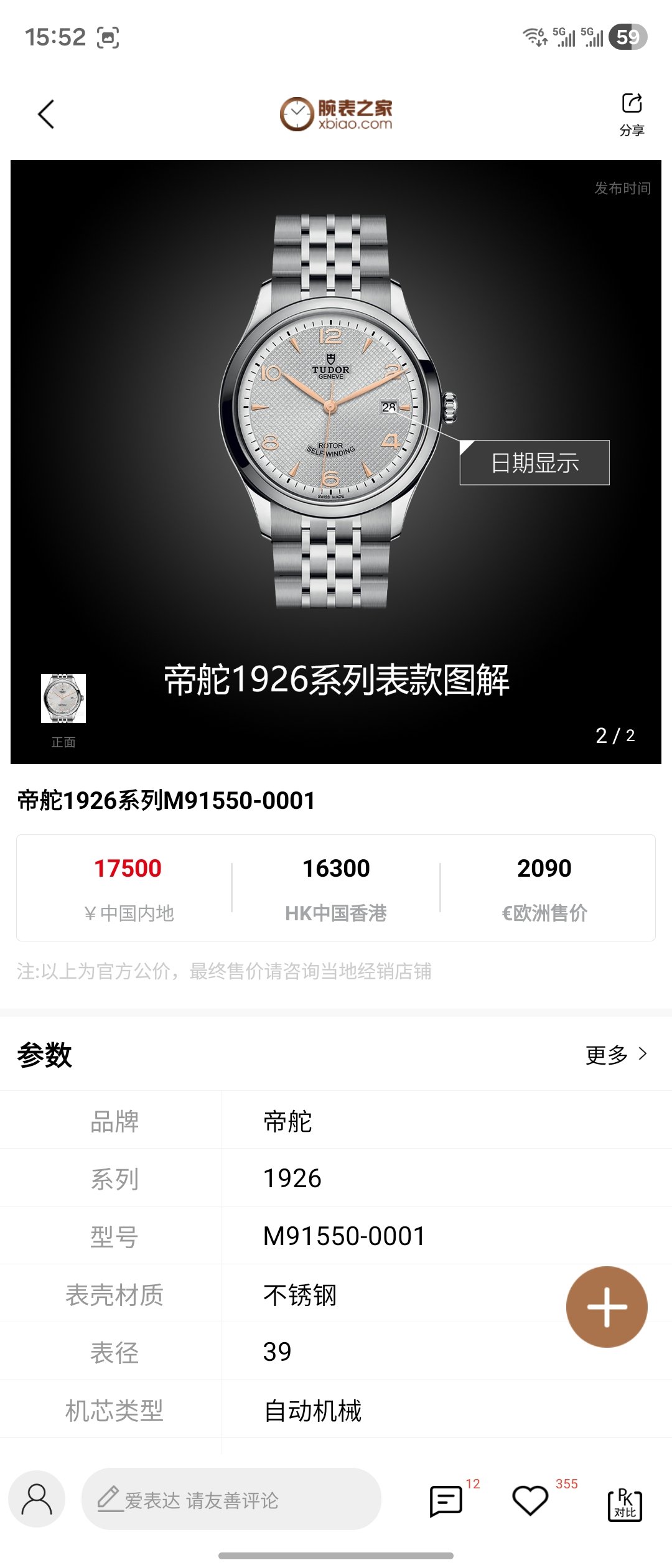Go back to the previous page
Viewport: 672px width, 1568px height.
46,114
